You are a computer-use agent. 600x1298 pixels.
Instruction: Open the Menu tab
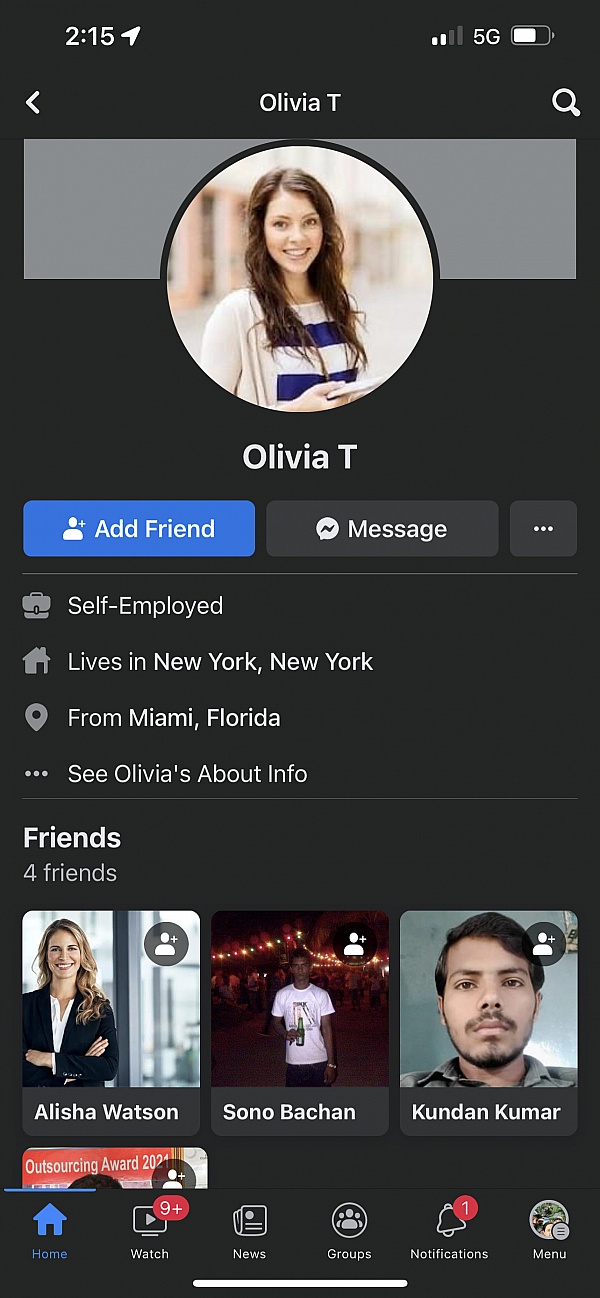(549, 1230)
